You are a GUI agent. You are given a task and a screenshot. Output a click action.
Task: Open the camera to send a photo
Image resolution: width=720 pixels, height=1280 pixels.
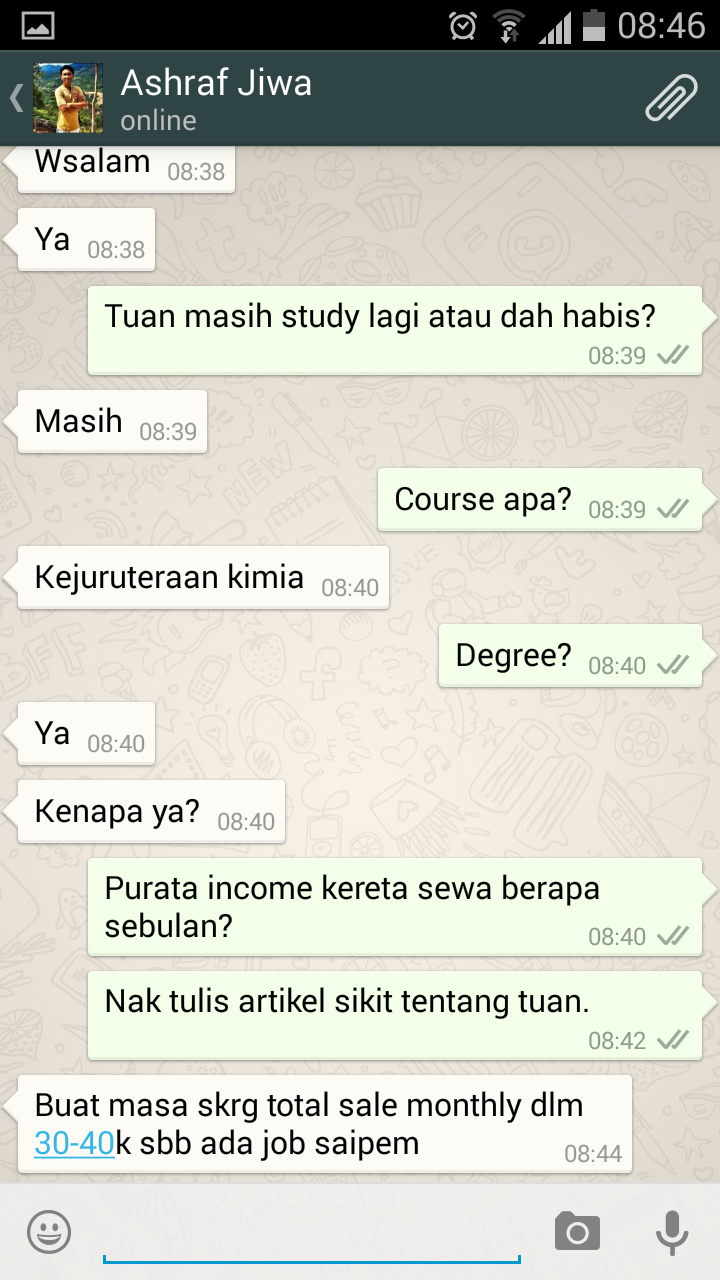[577, 1232]
